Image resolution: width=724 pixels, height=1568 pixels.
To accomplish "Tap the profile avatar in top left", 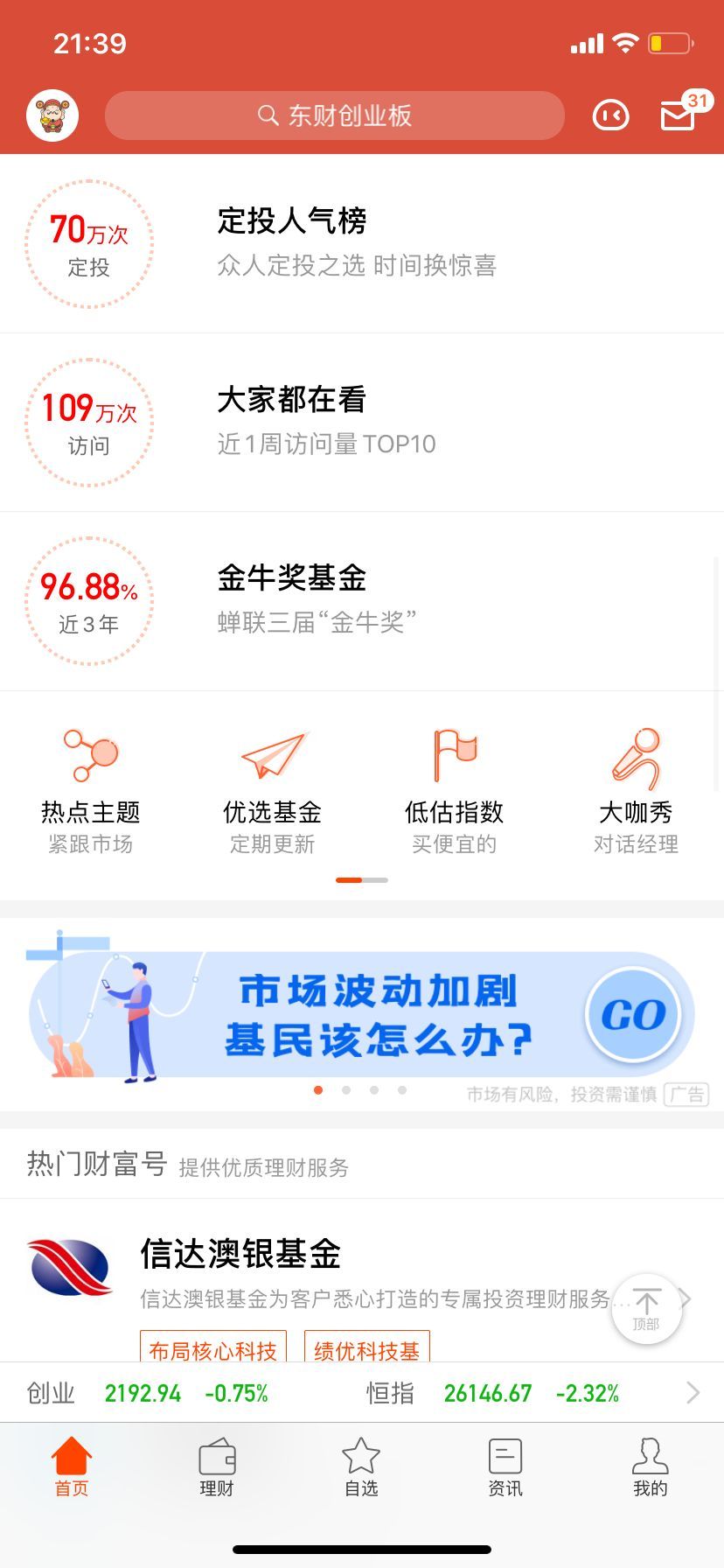I will [52, 115].
